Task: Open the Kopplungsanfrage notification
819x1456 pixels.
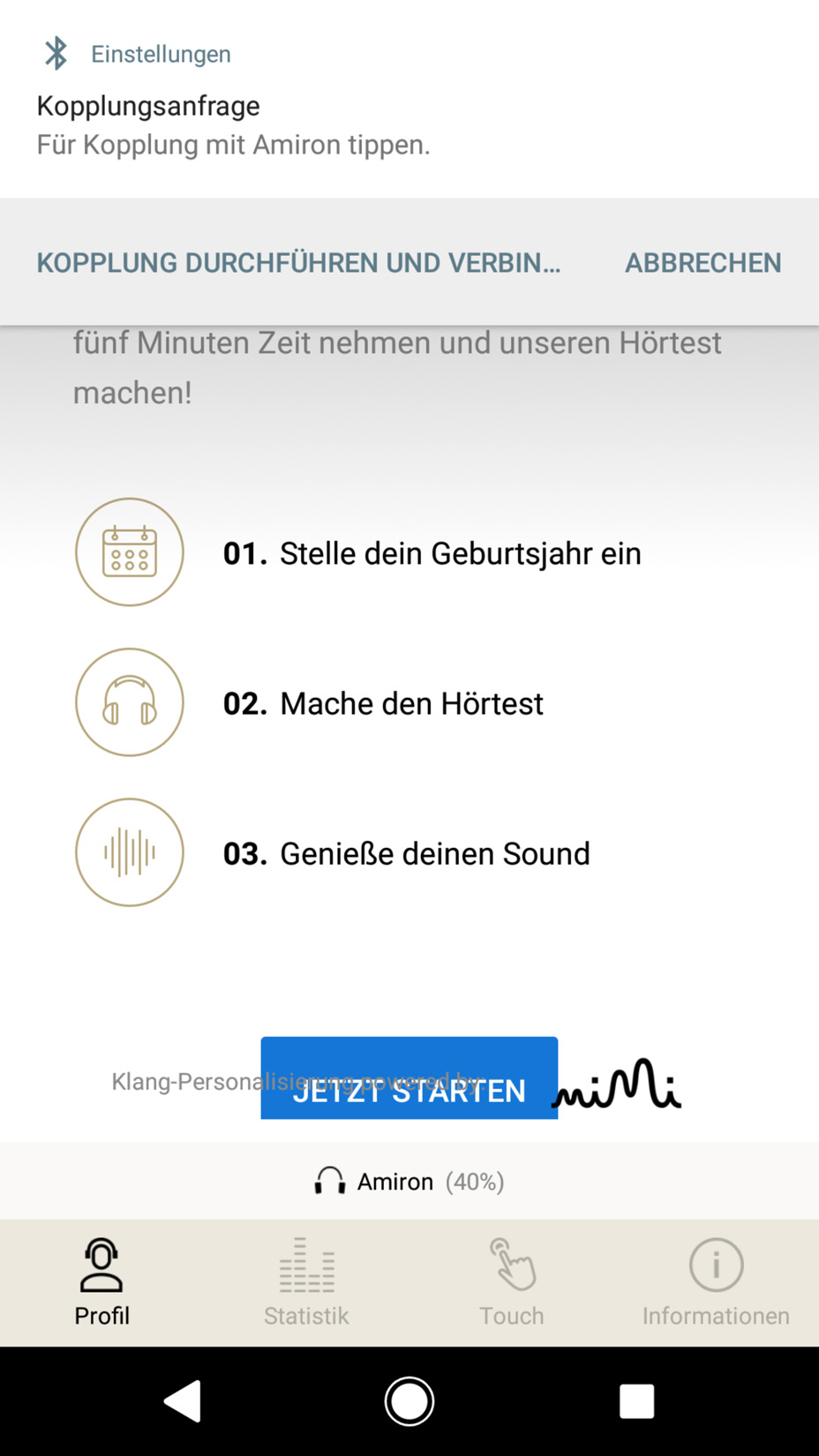Action: pyautogui.click(x=409, y=99)
